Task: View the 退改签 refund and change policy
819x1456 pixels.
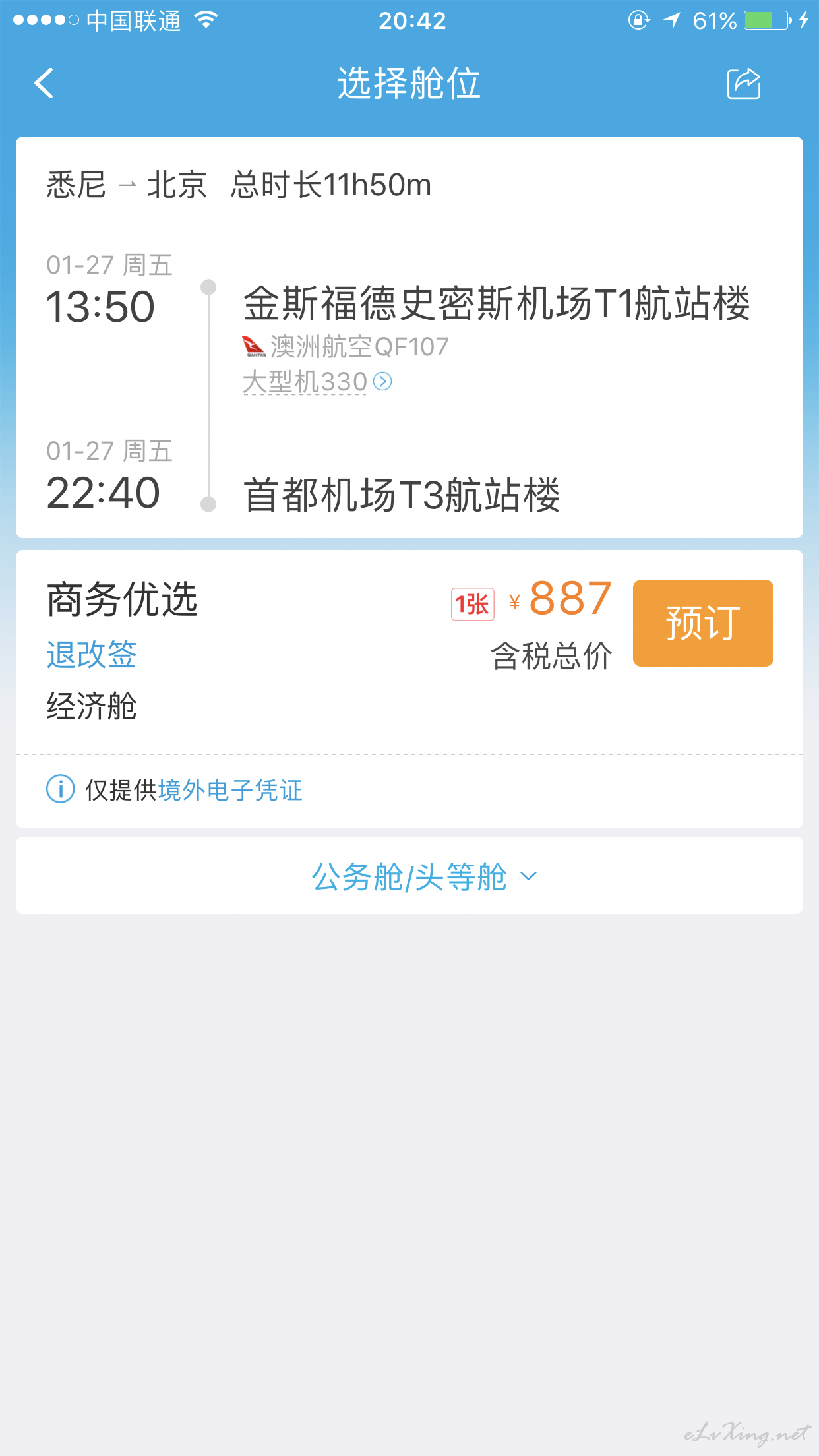Action: (92, 655)
